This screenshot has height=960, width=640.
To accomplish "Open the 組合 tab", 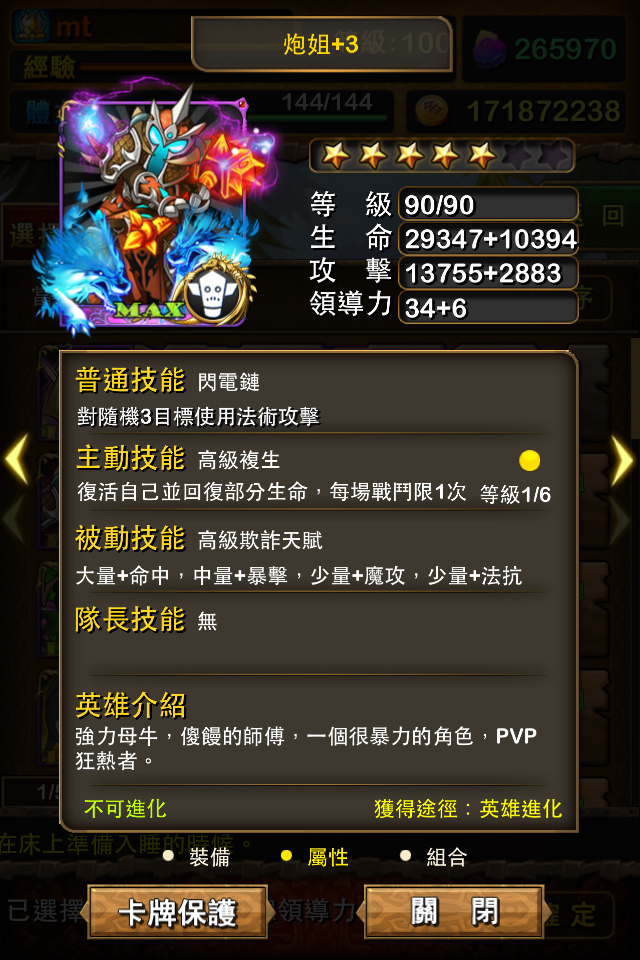I will [x=436, y=857].
